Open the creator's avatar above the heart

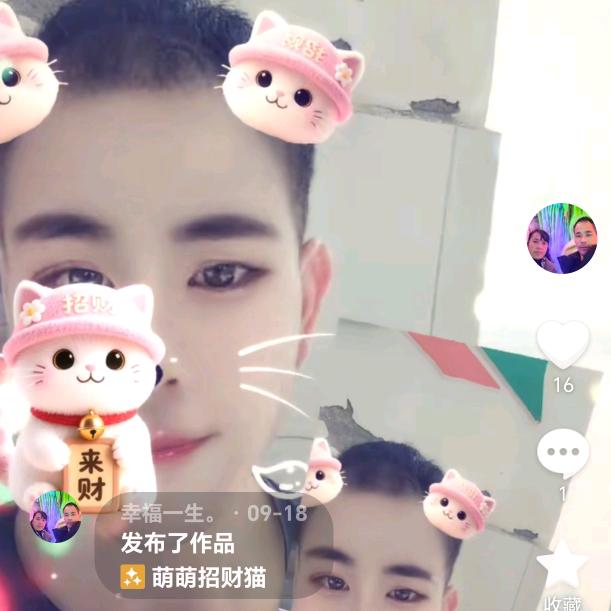[x=561, y=238]
